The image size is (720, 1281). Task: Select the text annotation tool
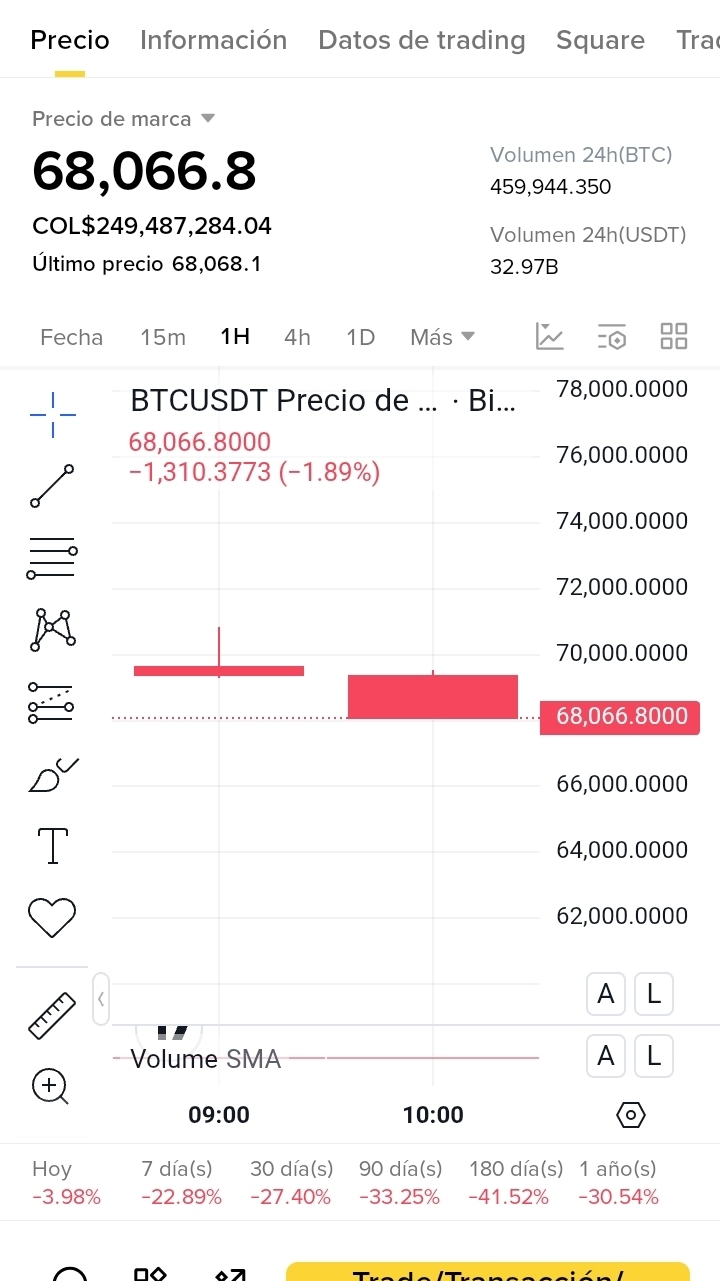52,845
